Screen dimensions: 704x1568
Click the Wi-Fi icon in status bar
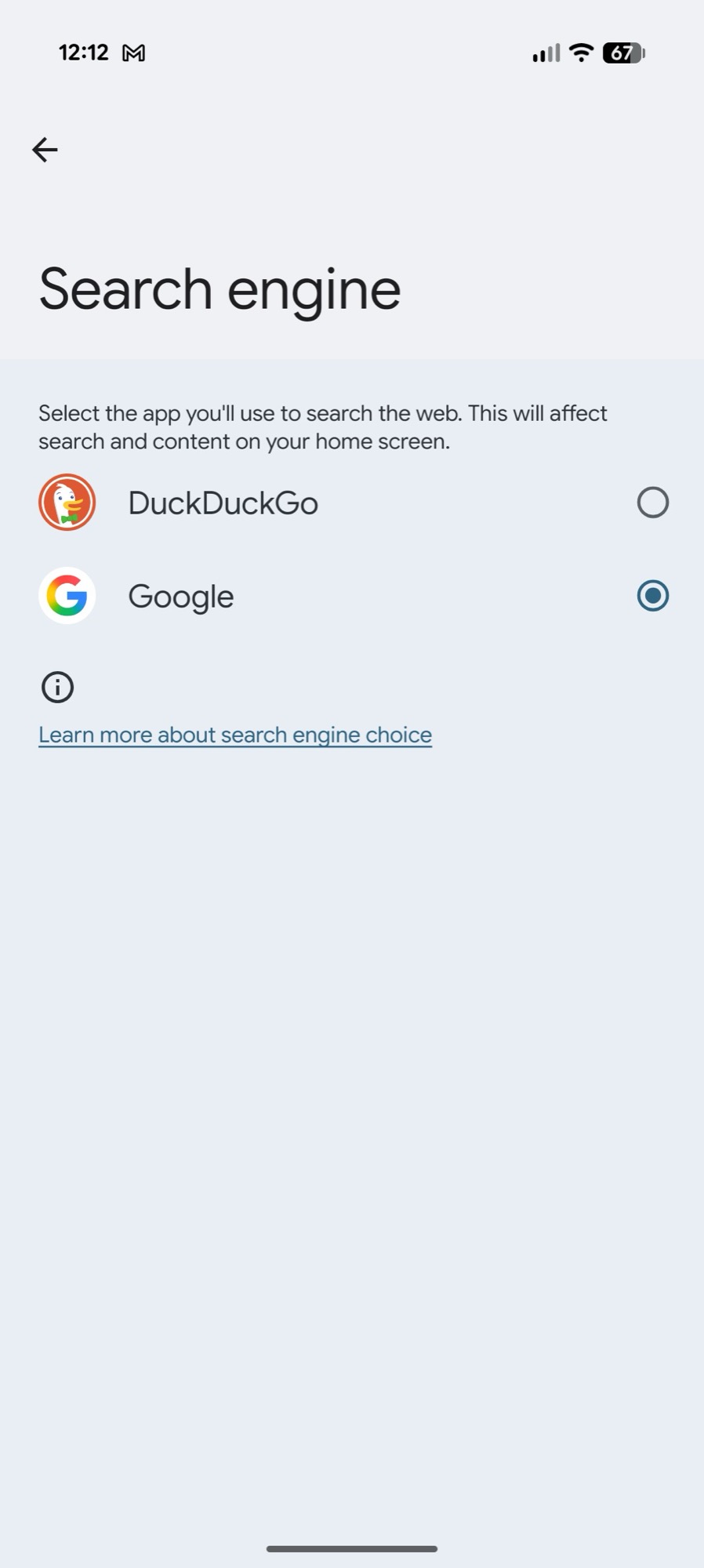(579, 52)
